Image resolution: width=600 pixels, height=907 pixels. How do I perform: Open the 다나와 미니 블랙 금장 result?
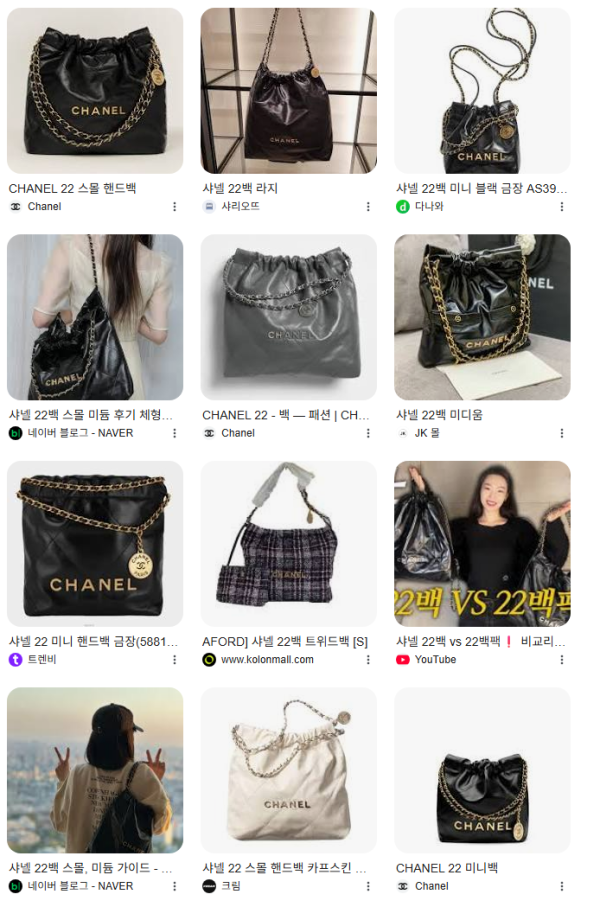[x=482, y=91]
